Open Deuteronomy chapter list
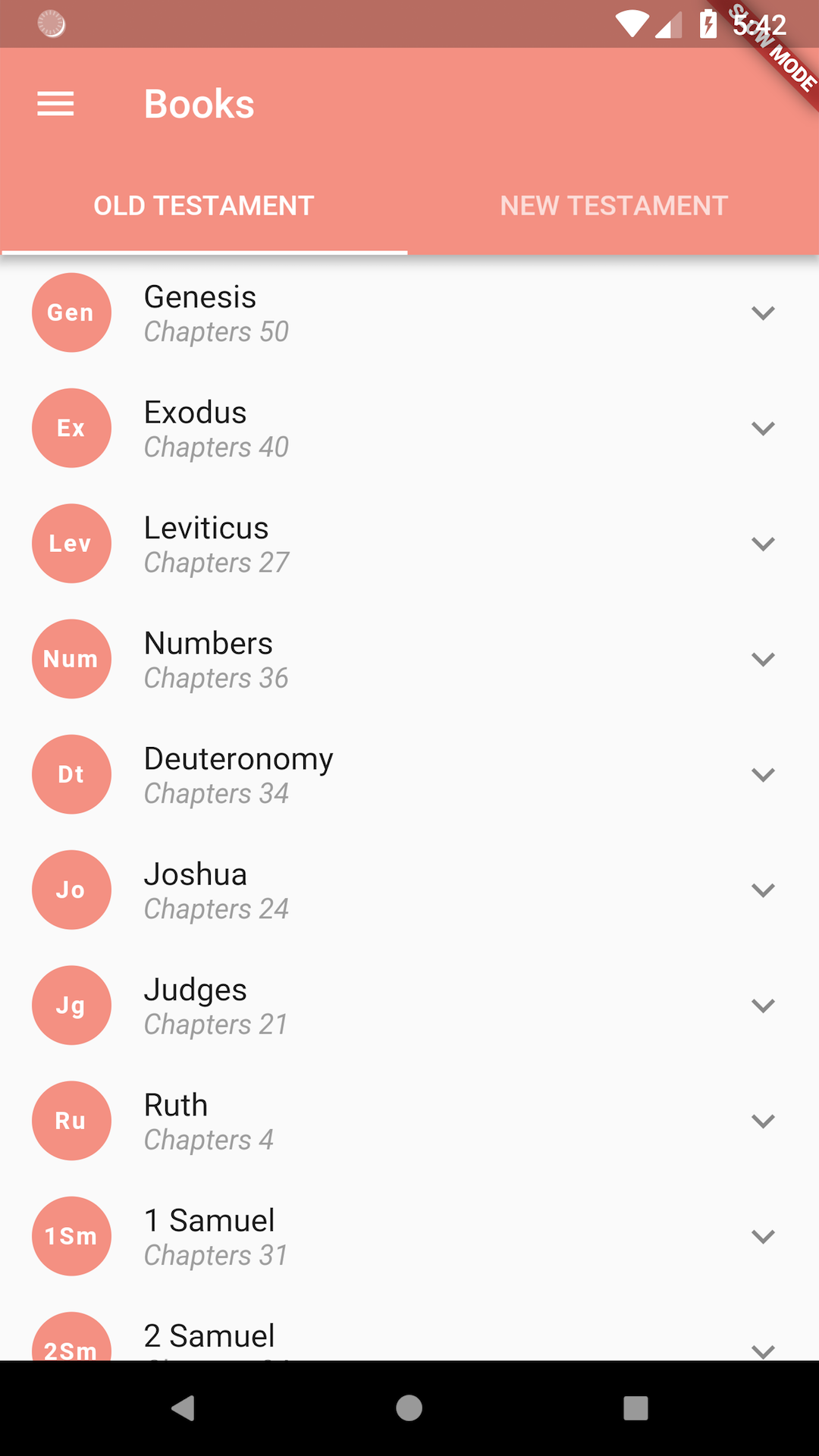The height and width of the screenshot is (1456, 819). (409, 773)
